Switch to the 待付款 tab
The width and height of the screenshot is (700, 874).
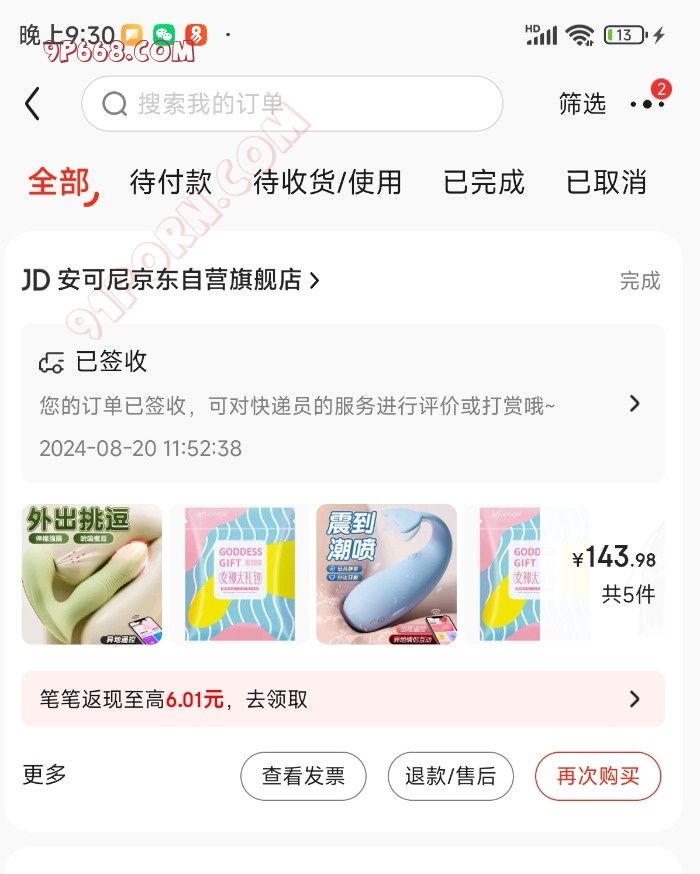pyautogui.click(x=171, y=182)
